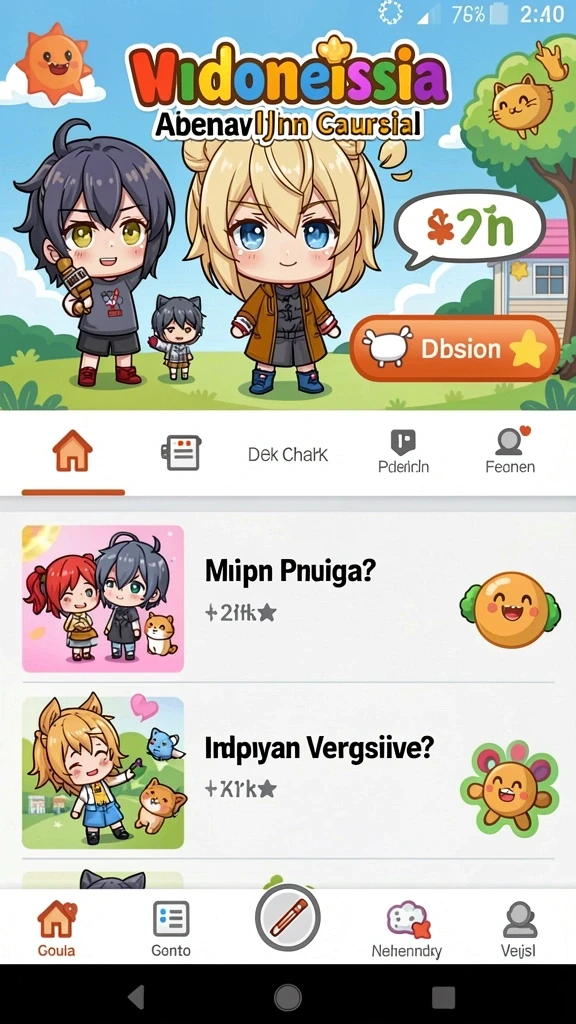Open the Irdpiyan Vergsiive? card
576x1024 pixels.
click(x=288, y=773)
